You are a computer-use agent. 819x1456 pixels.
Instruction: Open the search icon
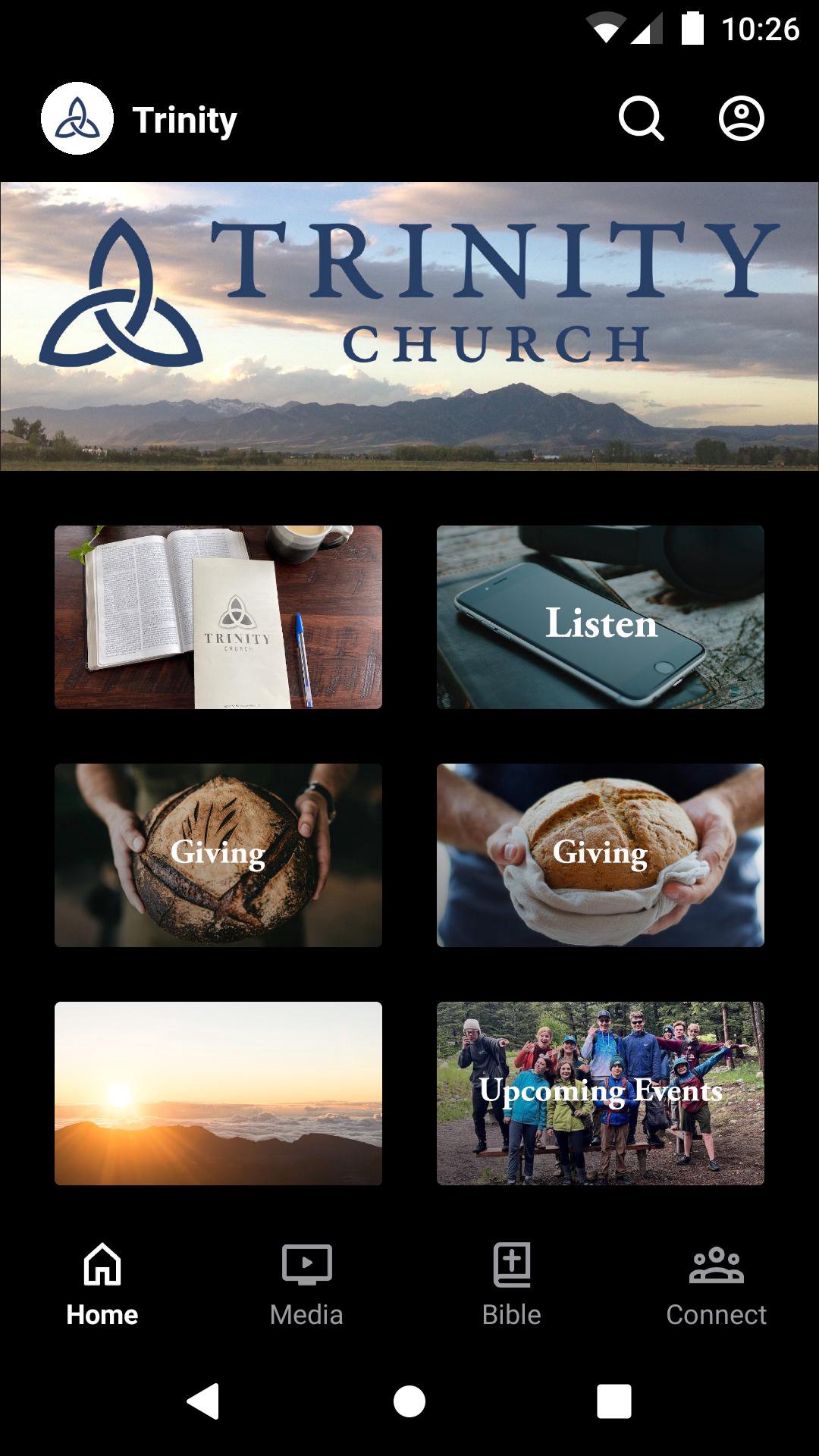(642, 119)
